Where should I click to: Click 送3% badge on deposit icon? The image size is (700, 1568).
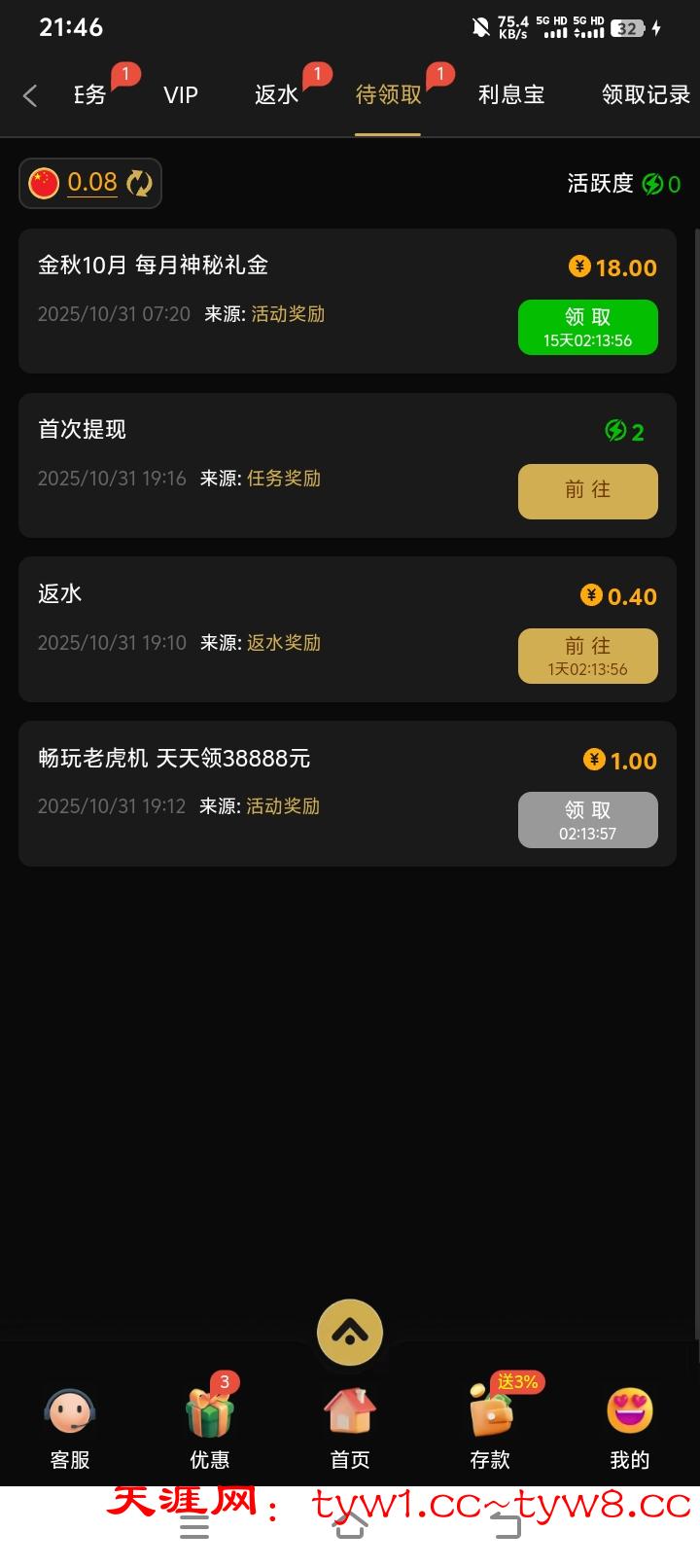[517, 1380]
